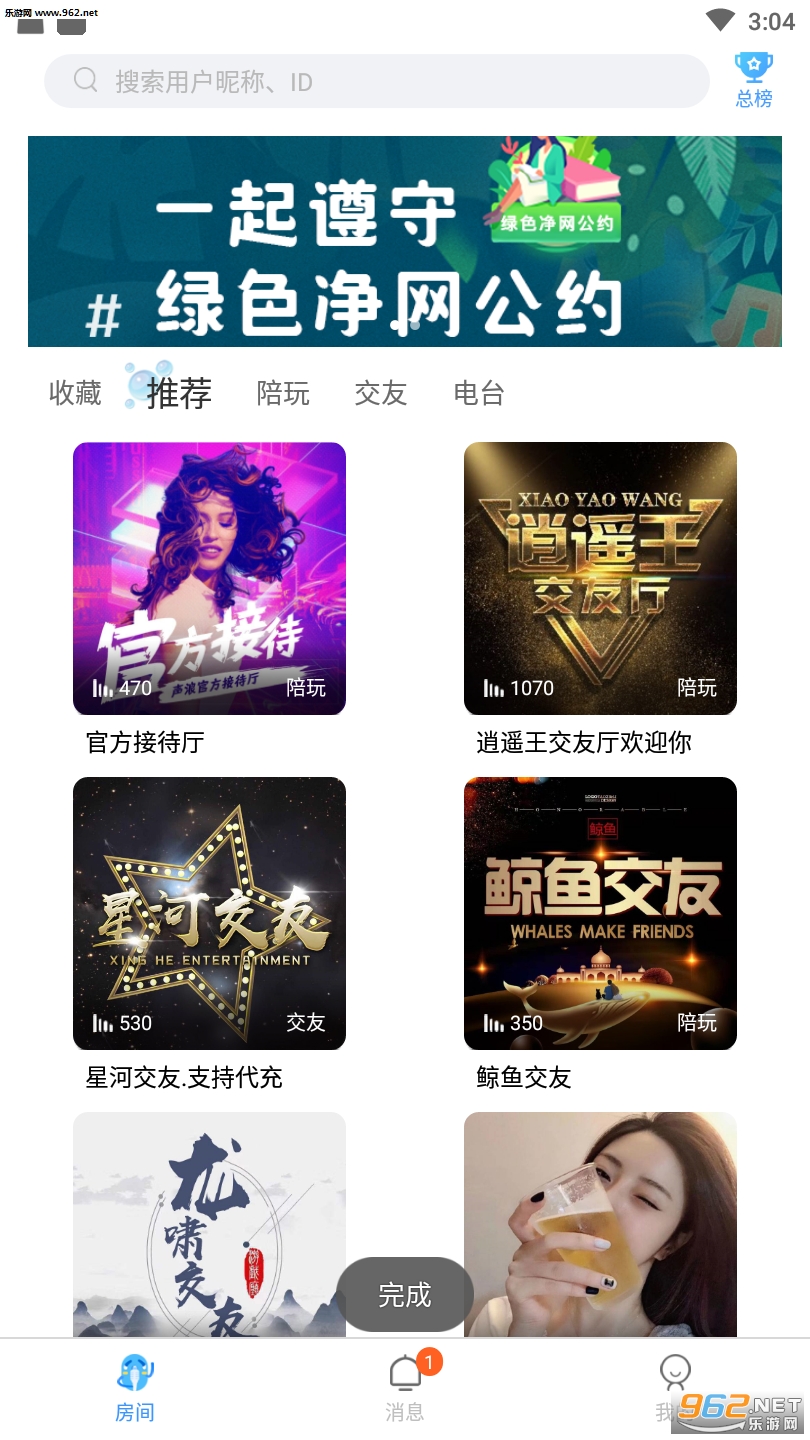Open the 鲸鱼交友 room card
810x1440 pixels.
[x=600, y=914]
